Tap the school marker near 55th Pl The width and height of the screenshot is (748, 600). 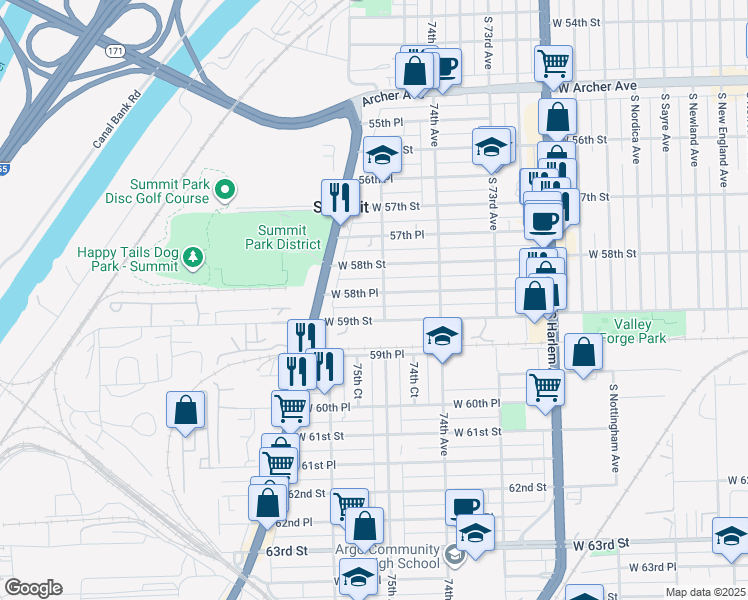click(x=381, y=155)
